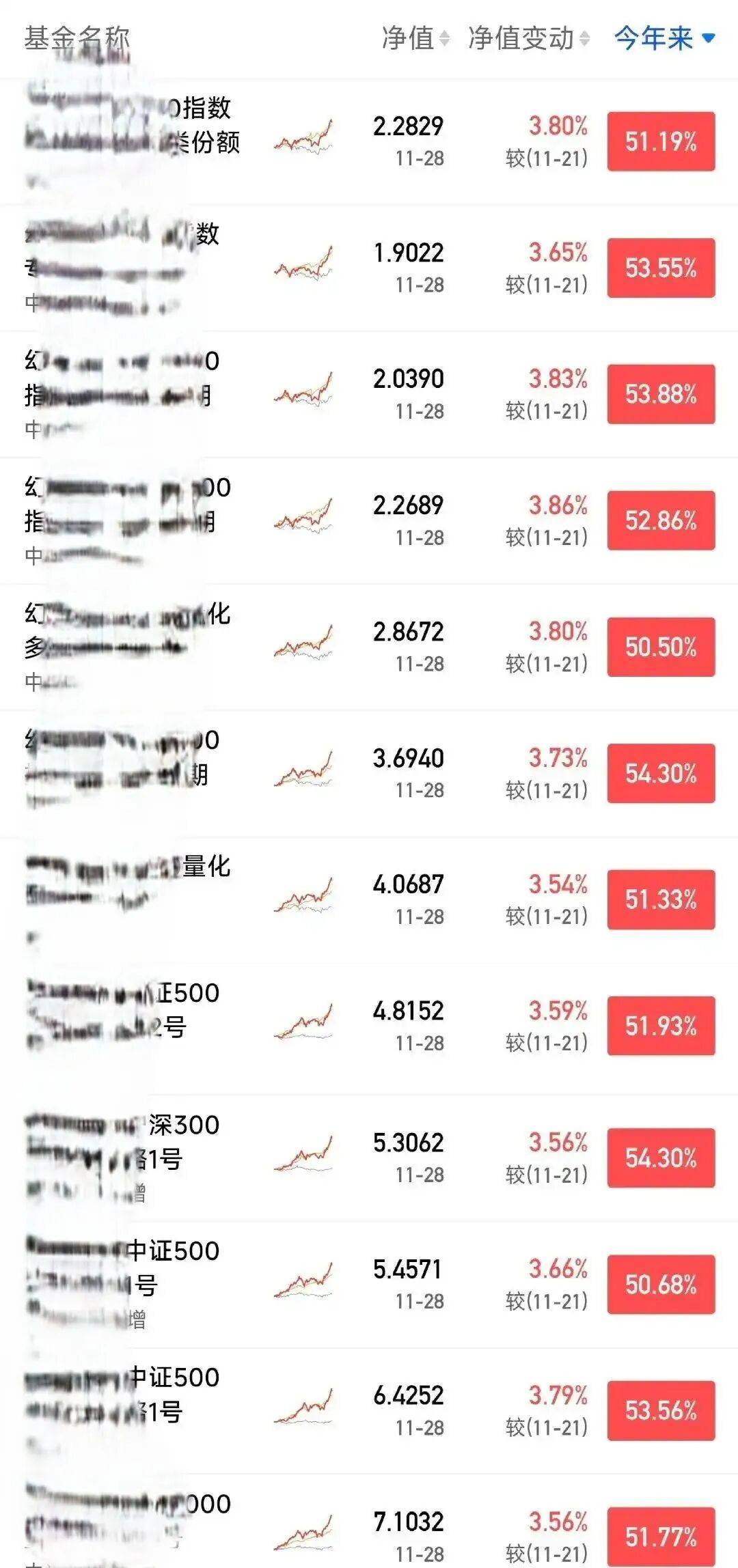This screenshot has height=1568, width=738.
Task: Open the 今年来 dropdown arrow
Action: [x=709, y=39]
